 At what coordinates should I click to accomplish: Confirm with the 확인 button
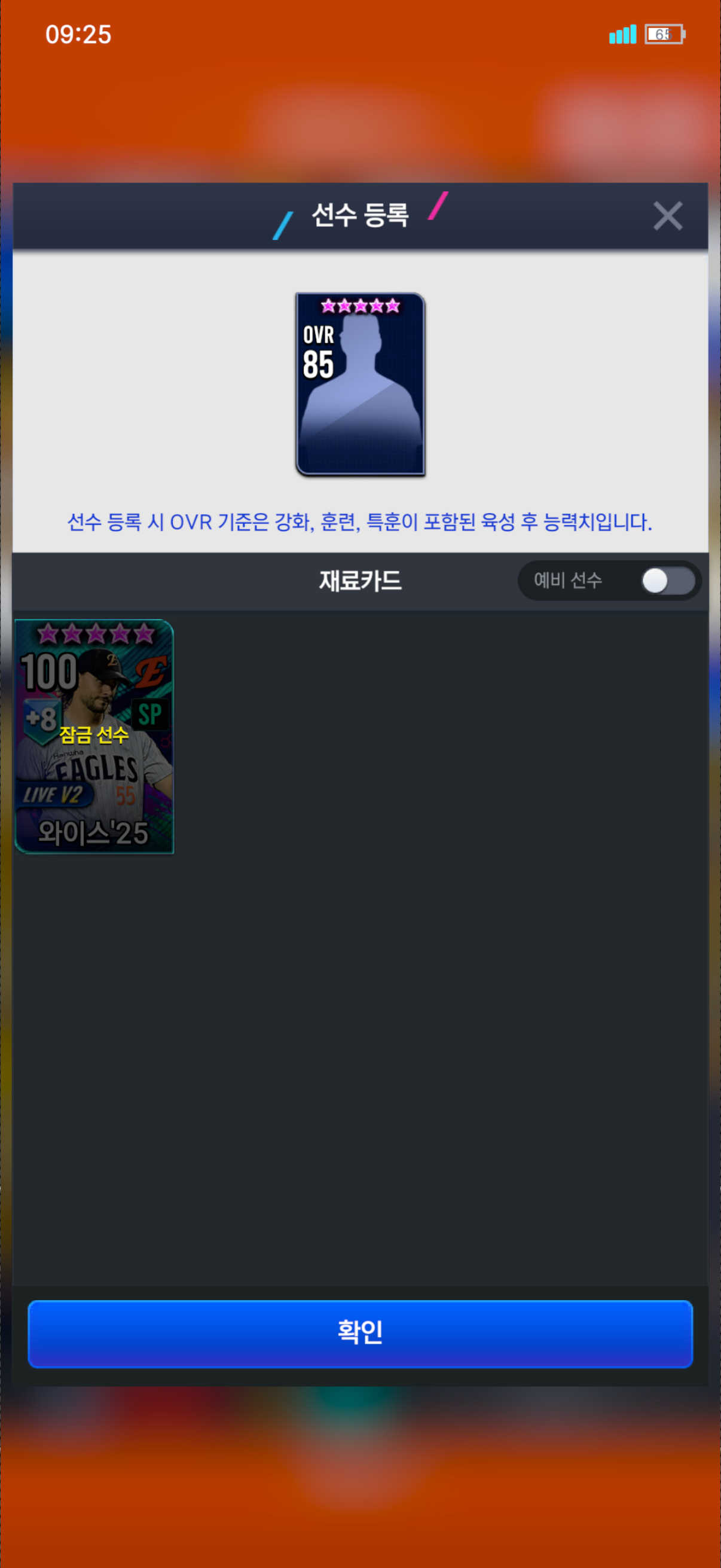pyautogui.click(x=360, y=1333)
